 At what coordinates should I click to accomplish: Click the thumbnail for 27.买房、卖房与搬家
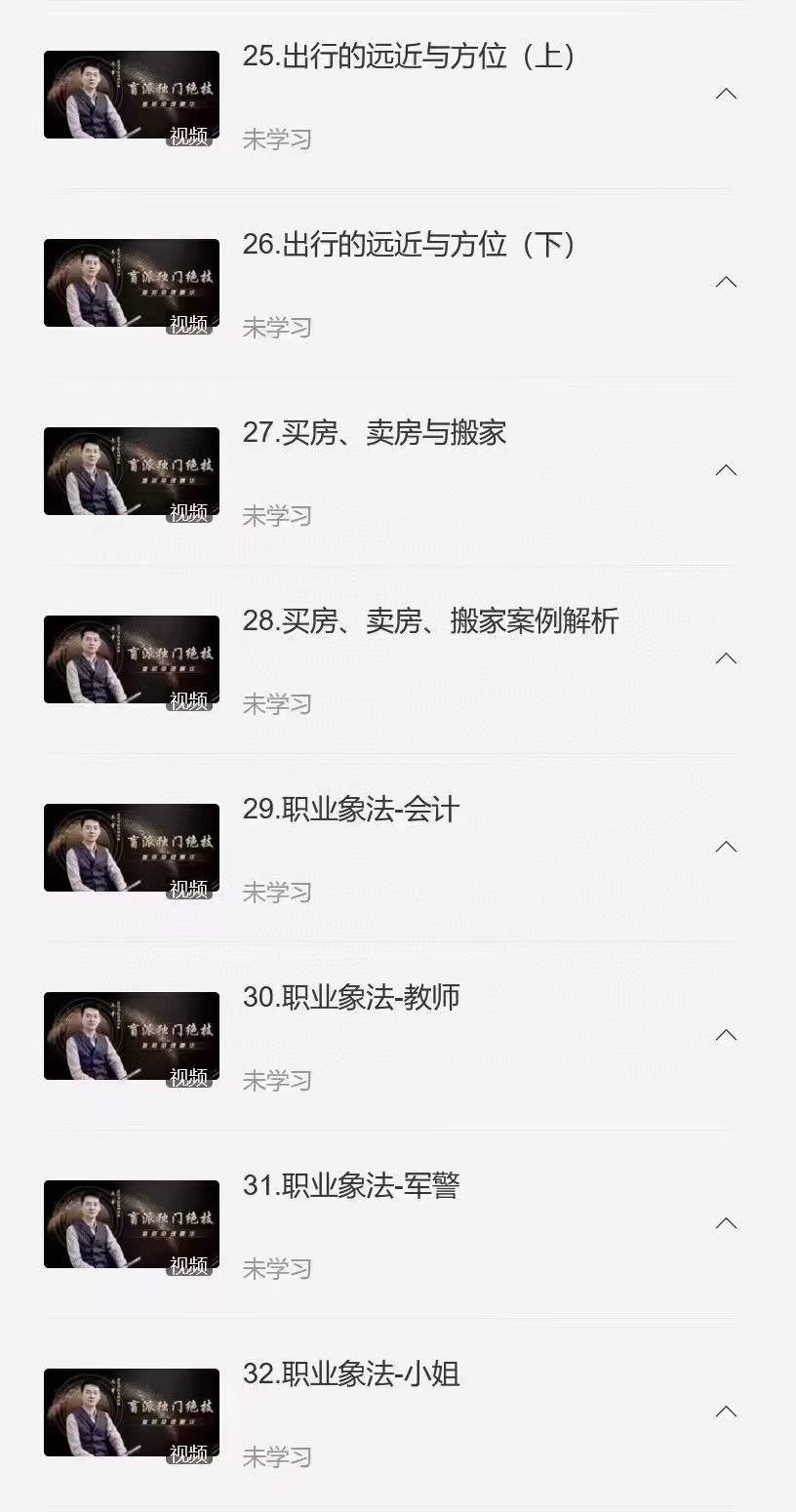132,470
